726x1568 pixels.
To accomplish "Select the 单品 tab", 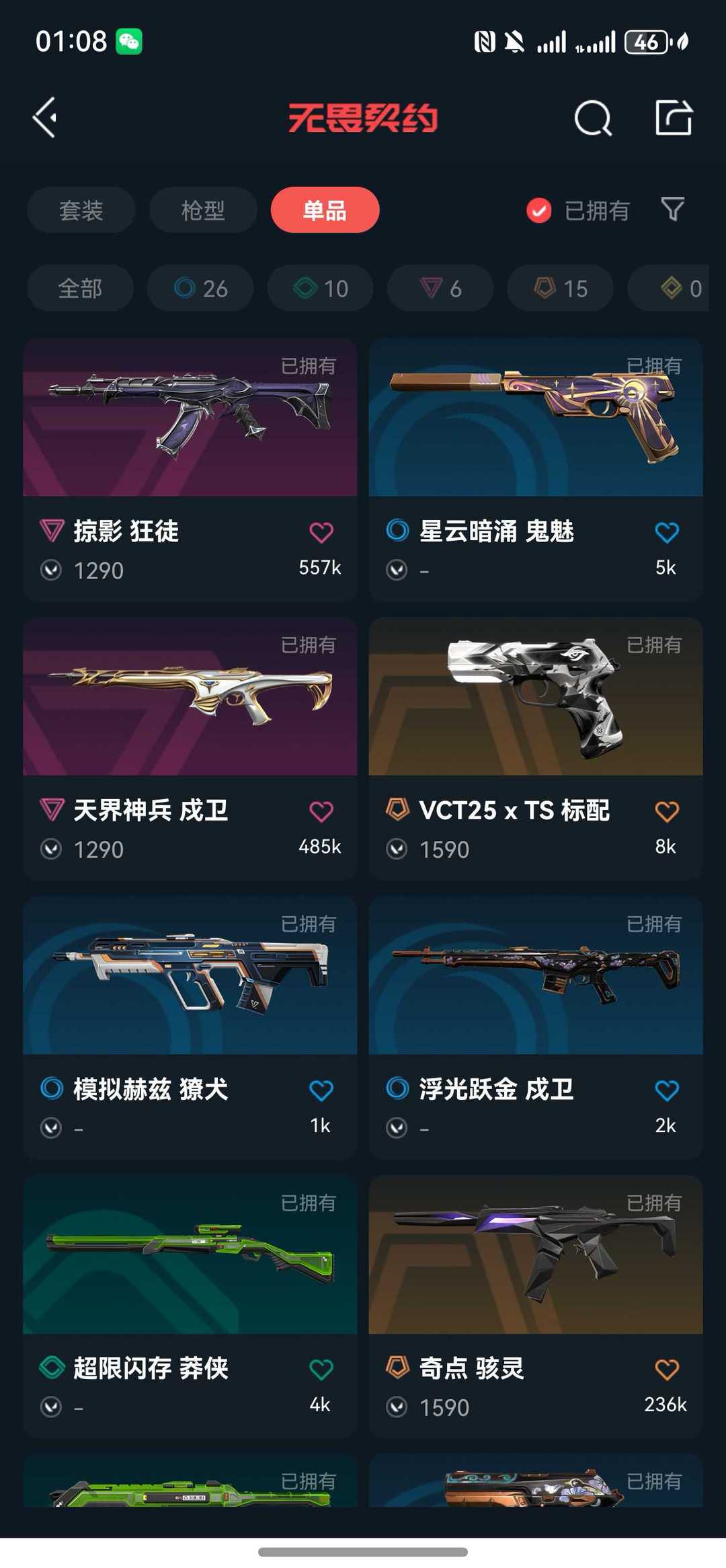I will [x=325, y=210].
